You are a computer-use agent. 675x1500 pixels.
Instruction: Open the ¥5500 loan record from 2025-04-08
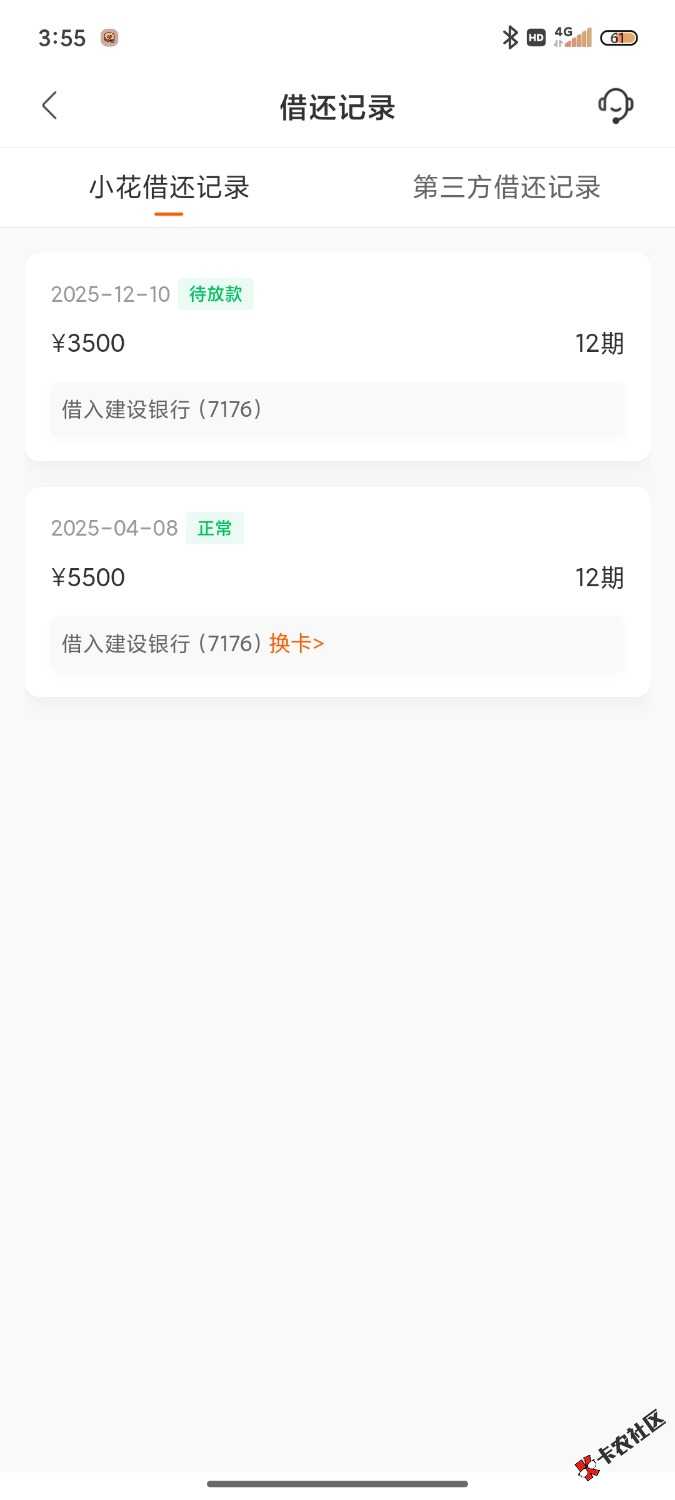click(338, 578)
